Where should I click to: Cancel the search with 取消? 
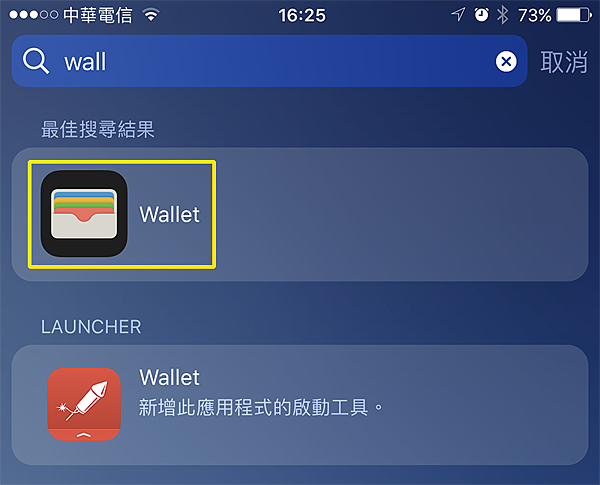(564, 62)
